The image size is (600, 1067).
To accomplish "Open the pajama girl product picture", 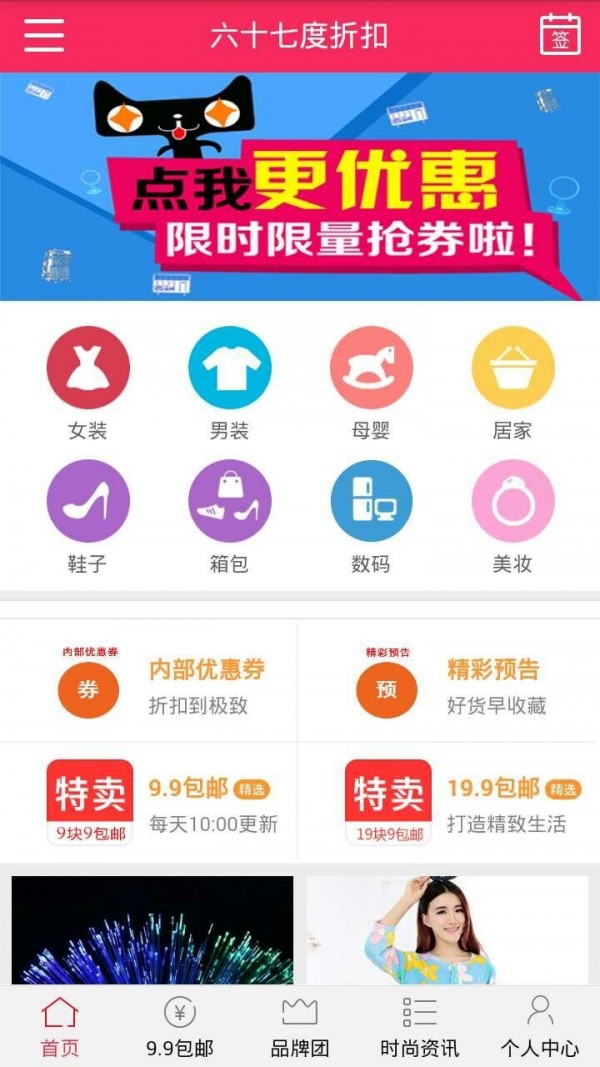I will 447,930.
